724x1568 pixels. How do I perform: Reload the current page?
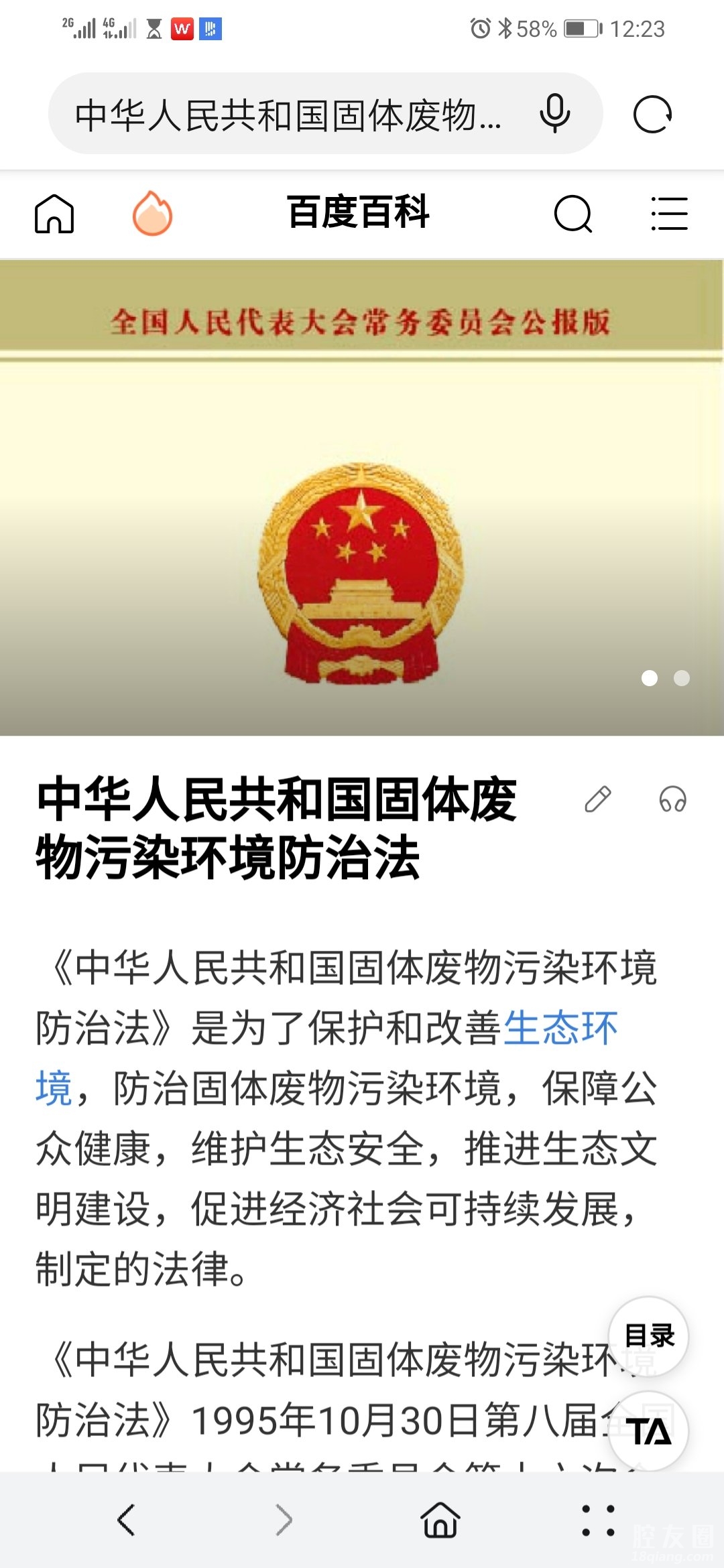[652, 115]
